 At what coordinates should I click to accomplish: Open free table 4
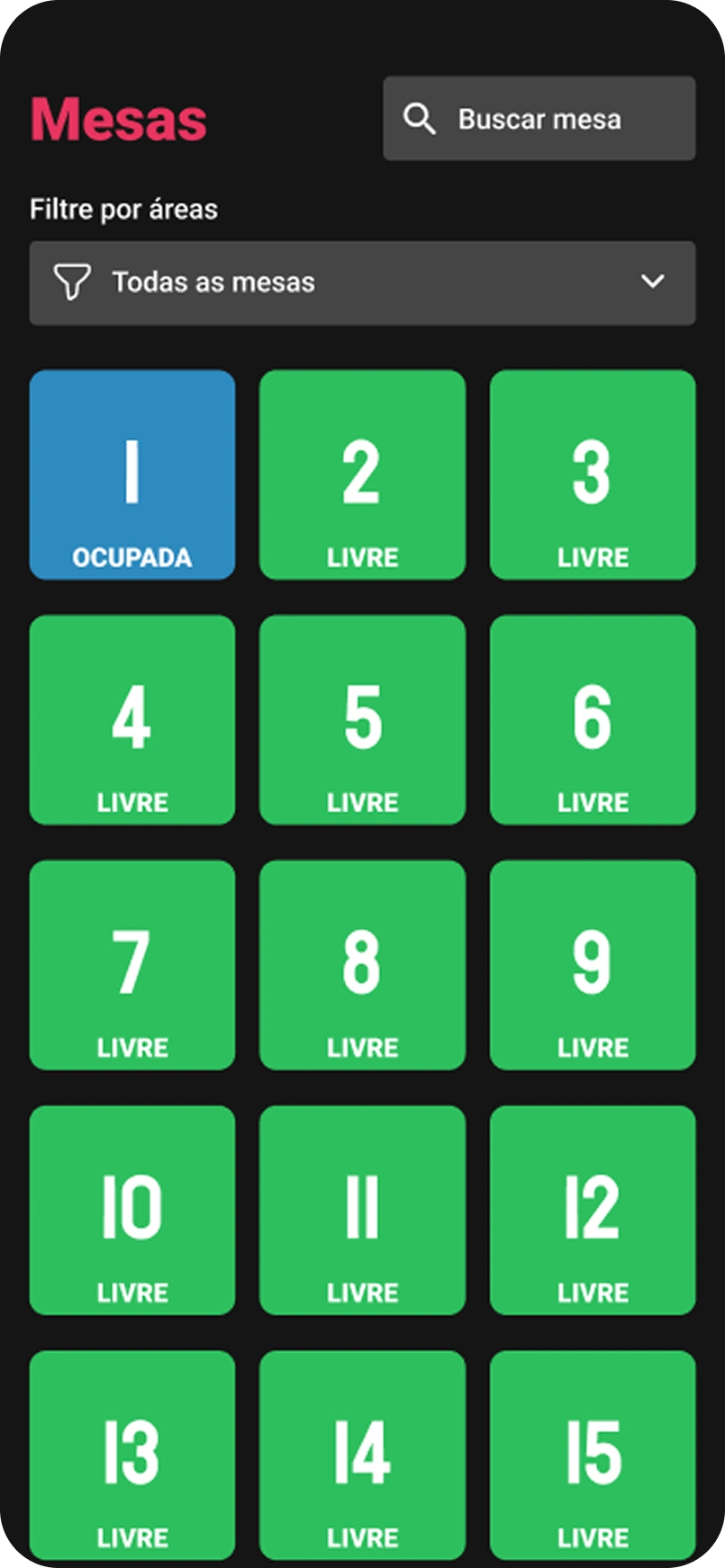pyautogui.click(x=131, y=719)
